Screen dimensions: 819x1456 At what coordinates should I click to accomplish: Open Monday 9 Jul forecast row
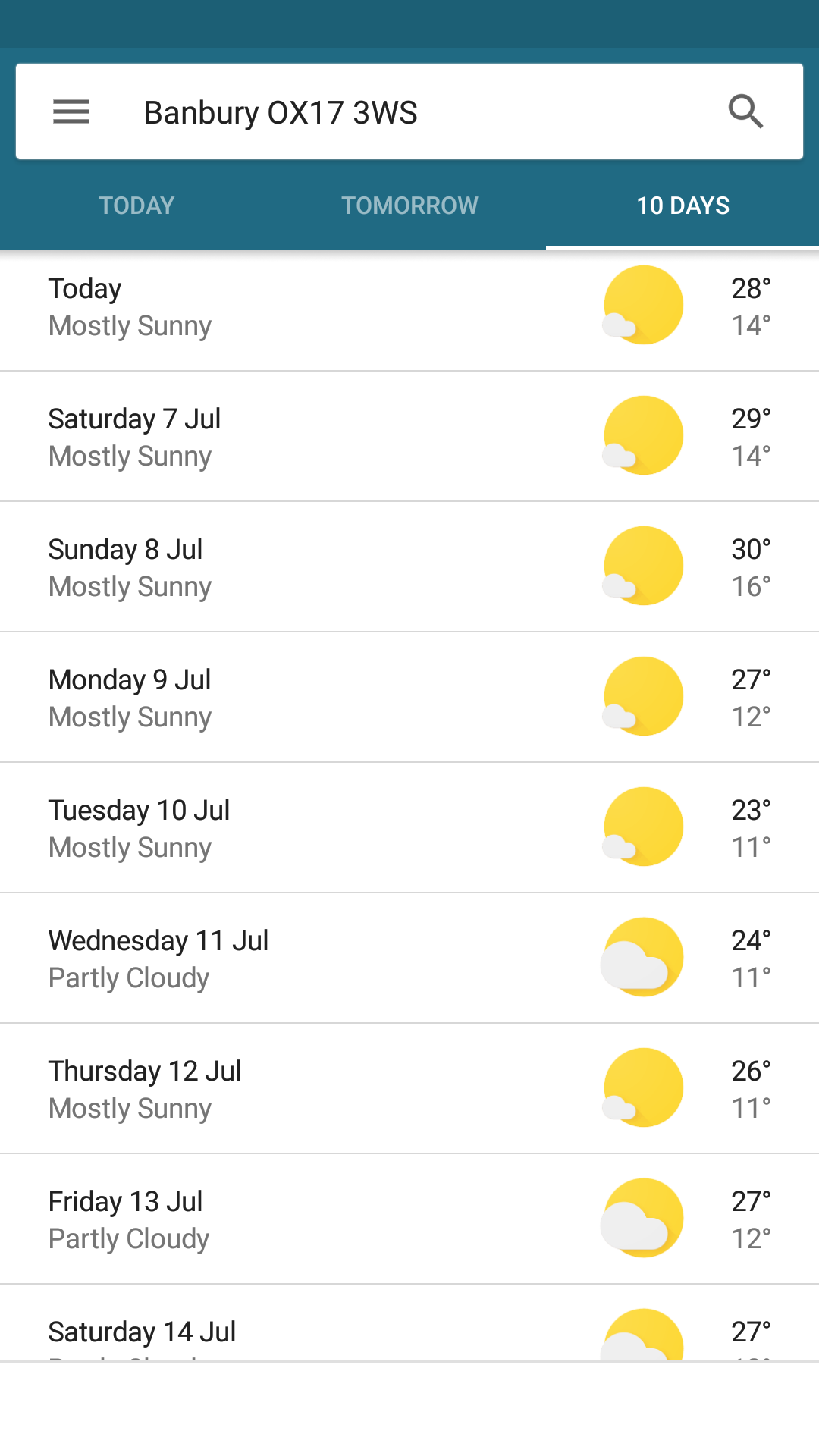pos(409,697)
